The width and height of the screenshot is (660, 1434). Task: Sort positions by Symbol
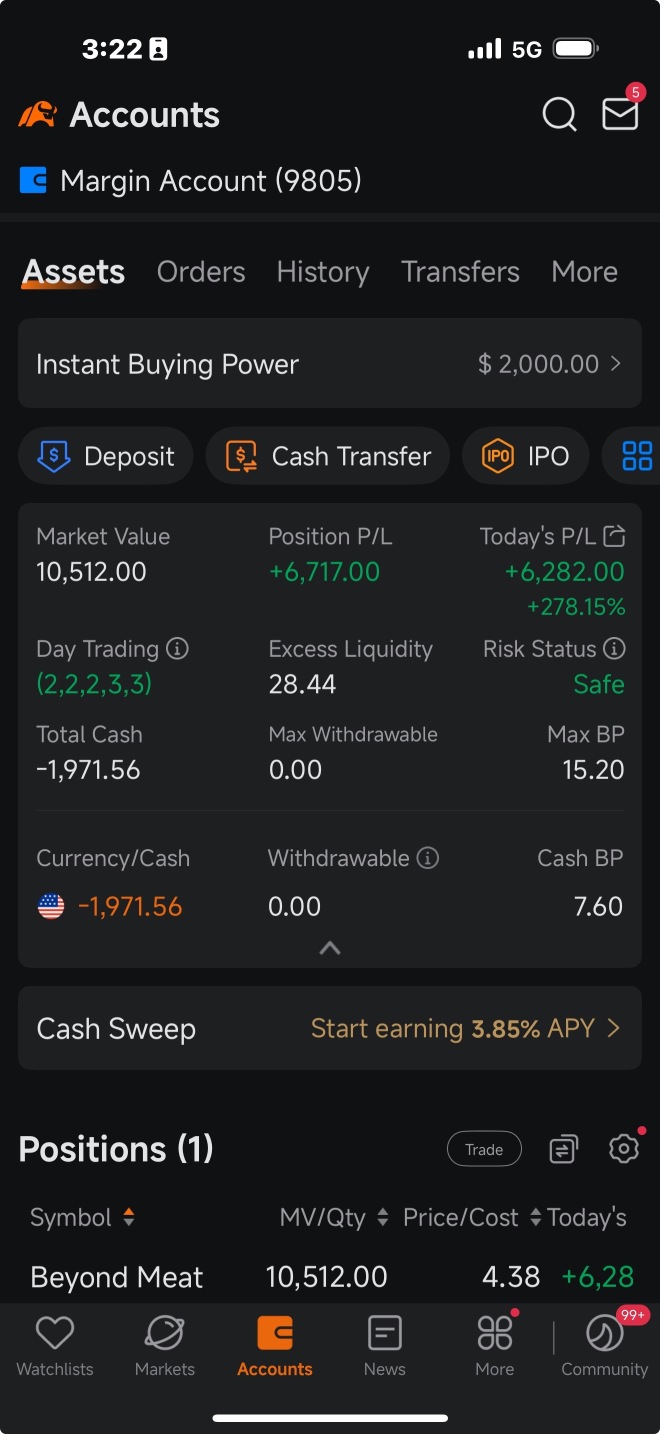click(82, 1218)
